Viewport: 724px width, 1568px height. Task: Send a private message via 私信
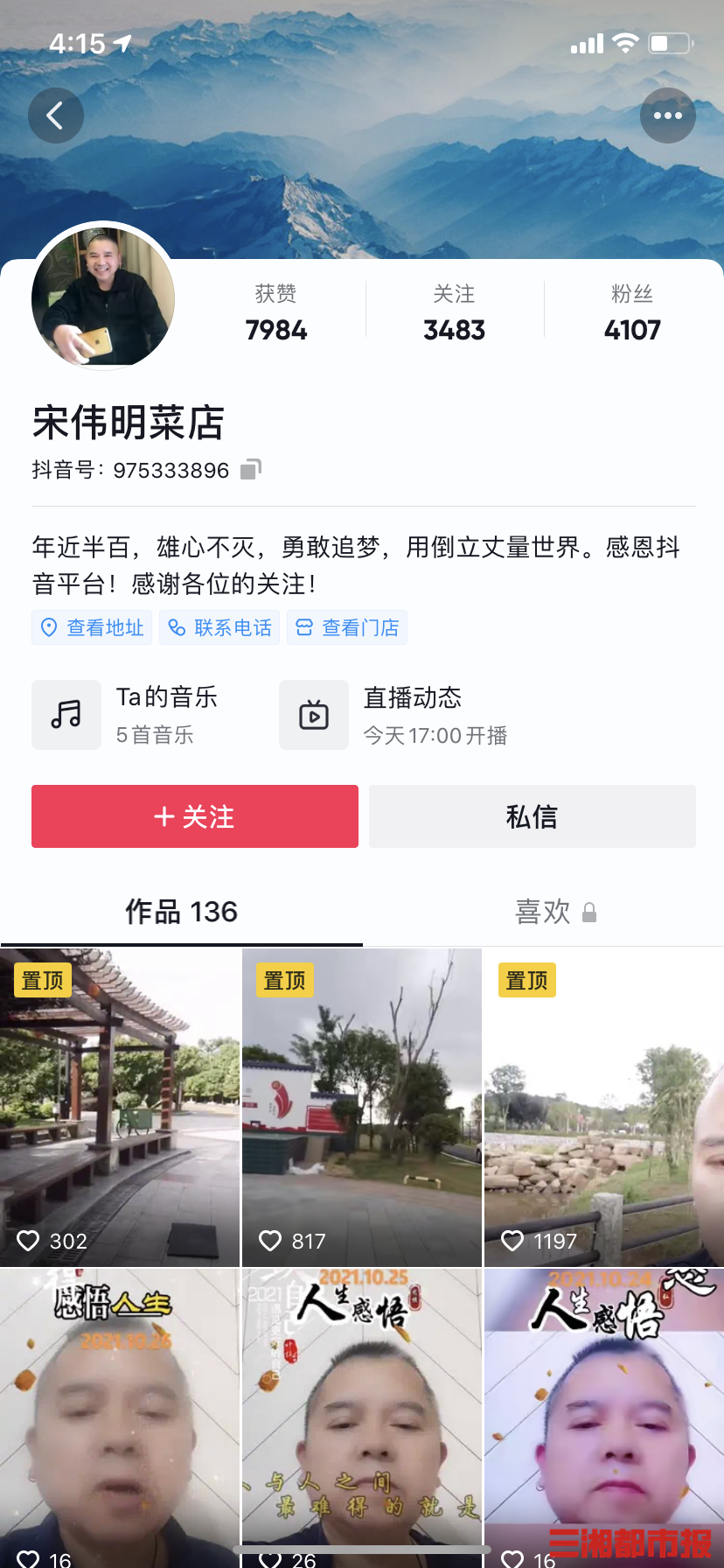pyautogui.click(x=532, y=816)
